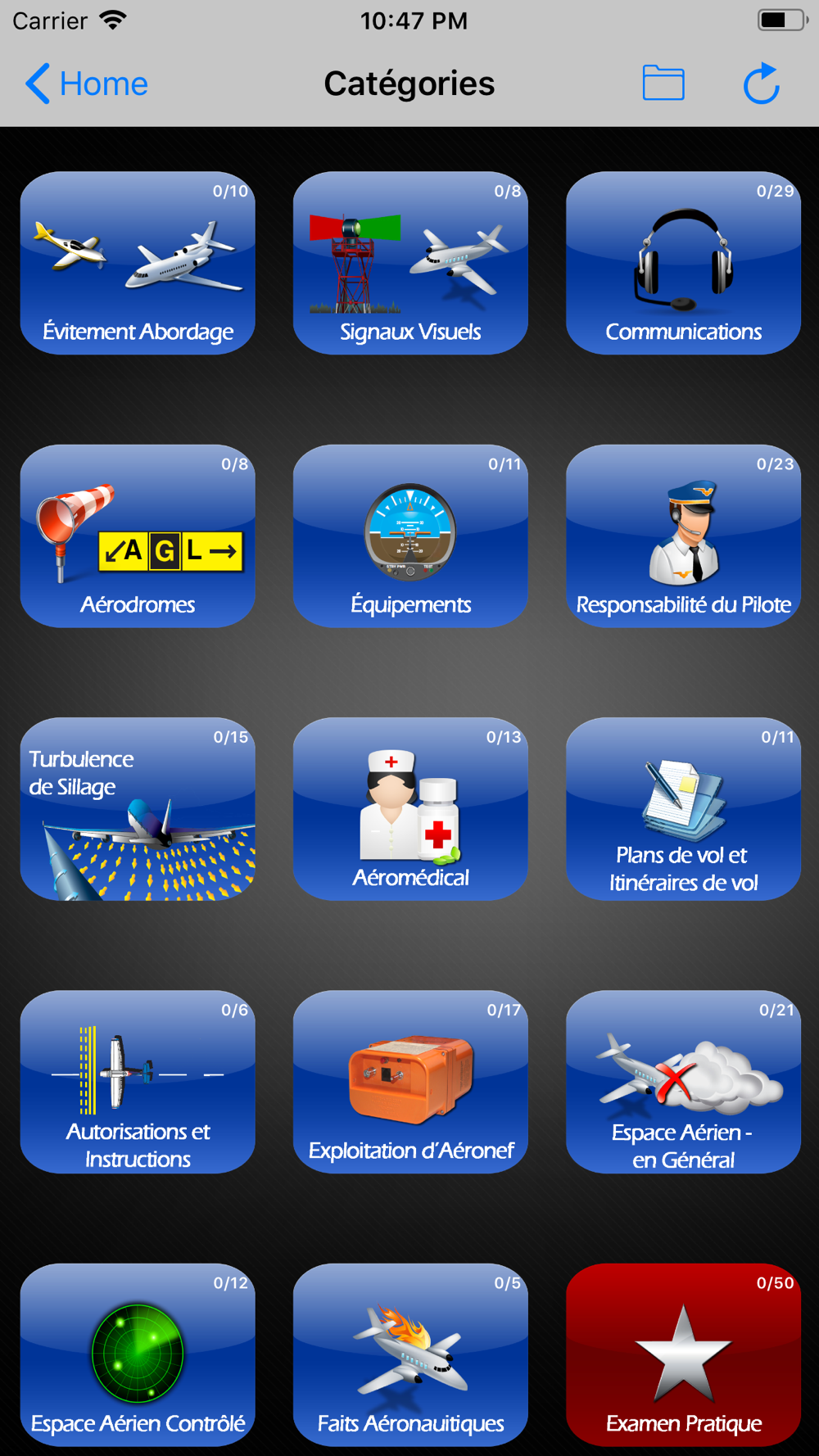Select Responsabilité du Pilote category
The width and height of the screenshot is (819, 1456).
[x=683, y=536]
